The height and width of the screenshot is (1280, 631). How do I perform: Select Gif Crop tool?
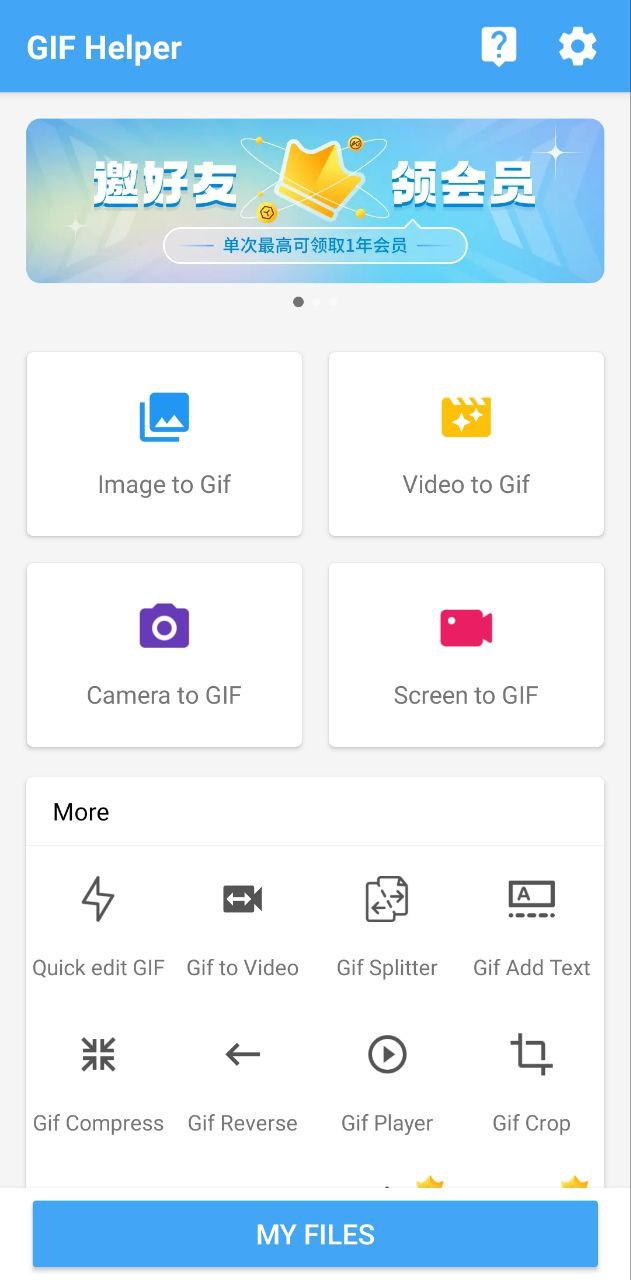(x=531, y=1080)
